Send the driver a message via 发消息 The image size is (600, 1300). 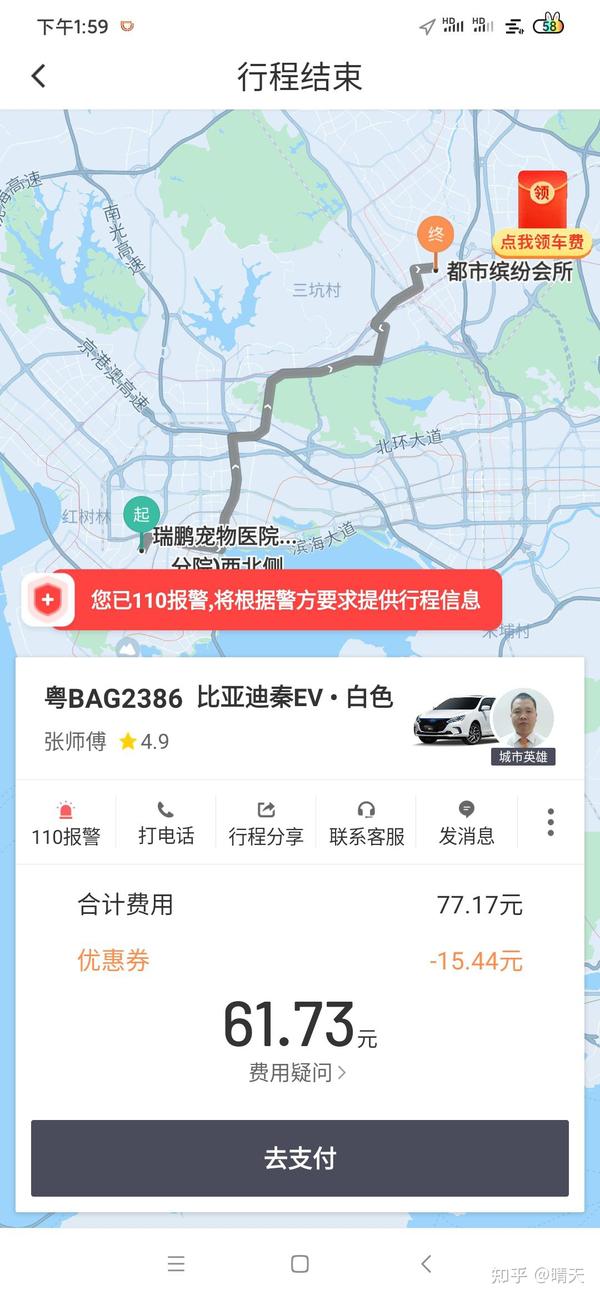coord(466,823)
